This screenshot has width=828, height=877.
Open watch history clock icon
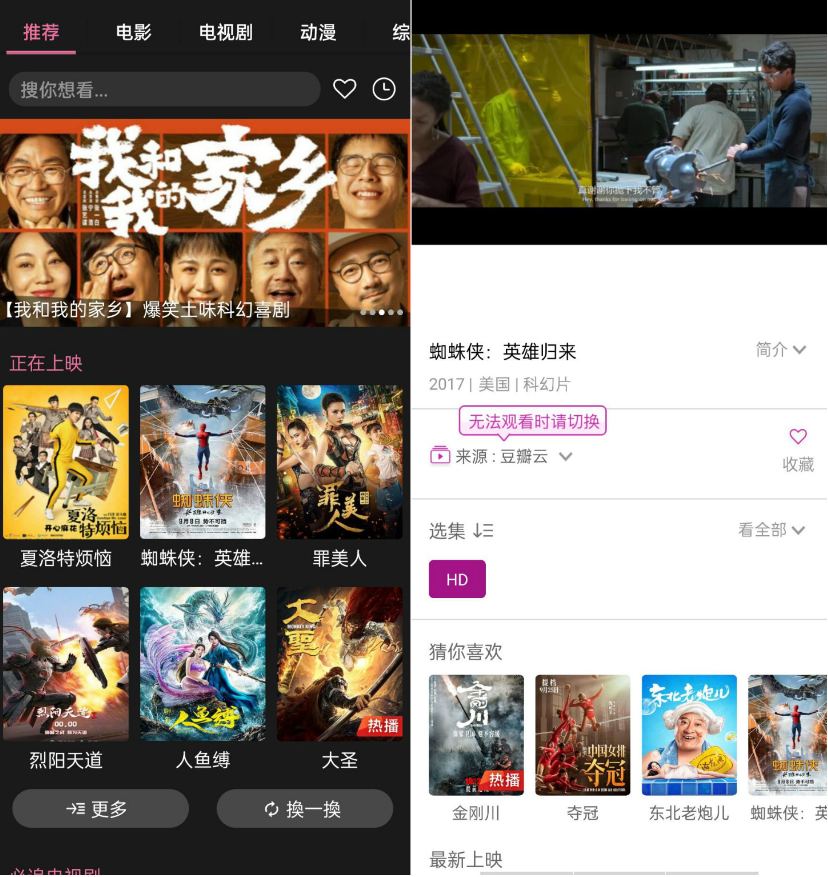click(x=384, y=90)
